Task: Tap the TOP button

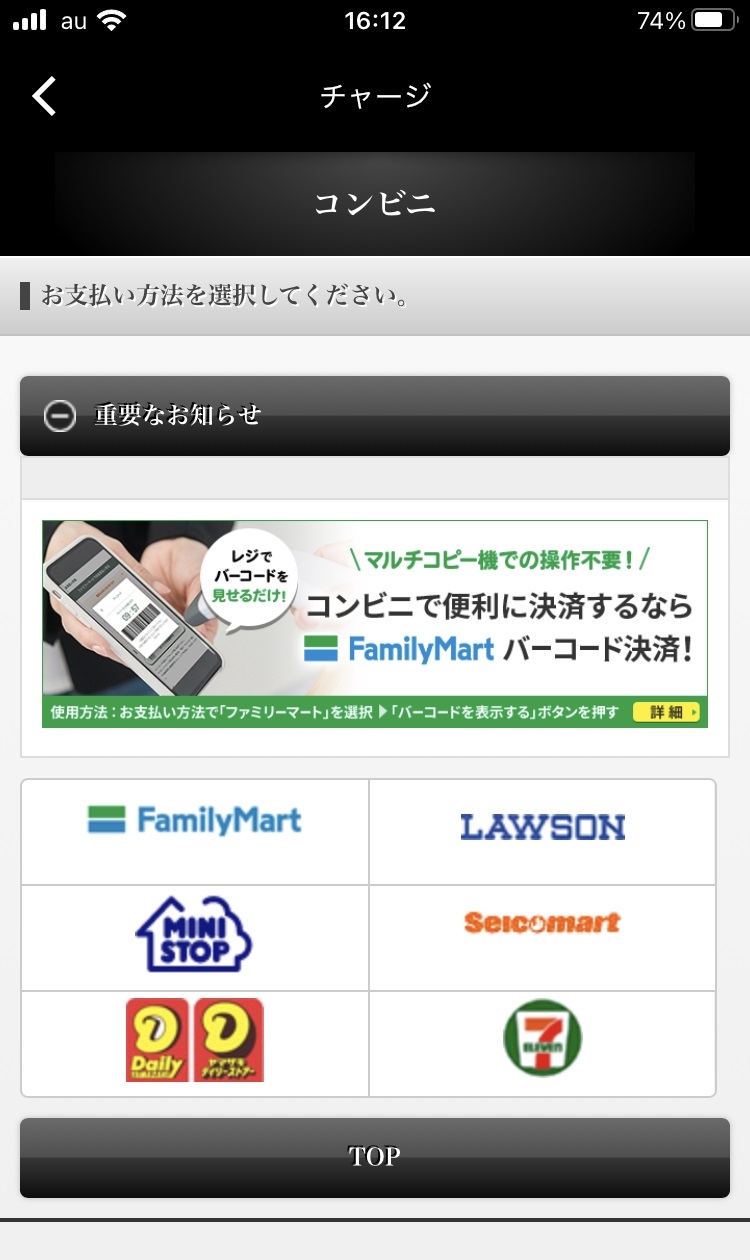Action: click(375, 1157)
